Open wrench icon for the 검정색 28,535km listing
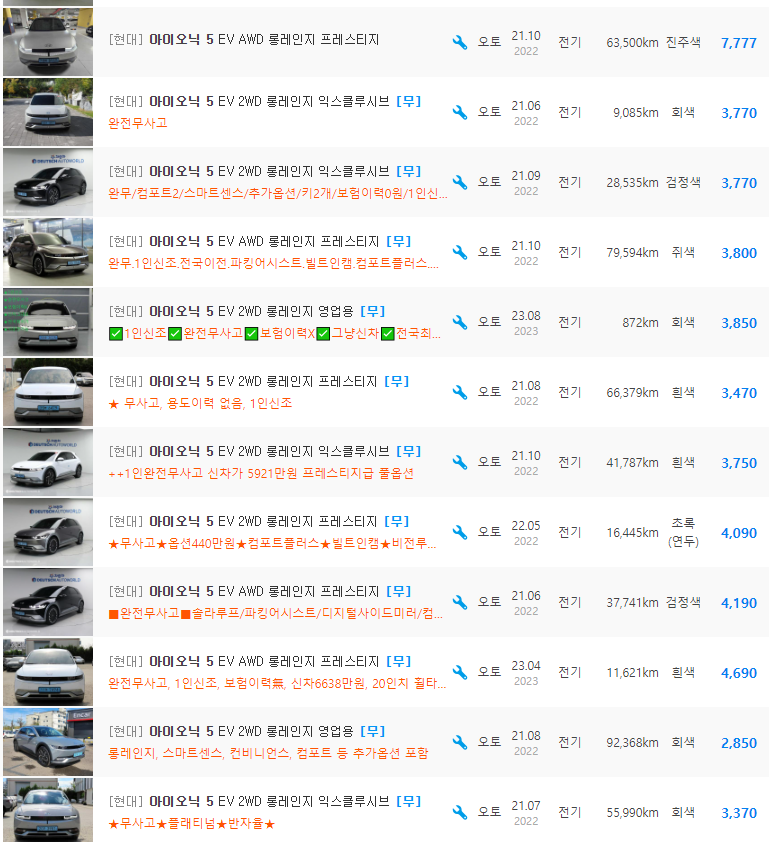The height and width of the screenshot is (842, 769). [459, 182]
